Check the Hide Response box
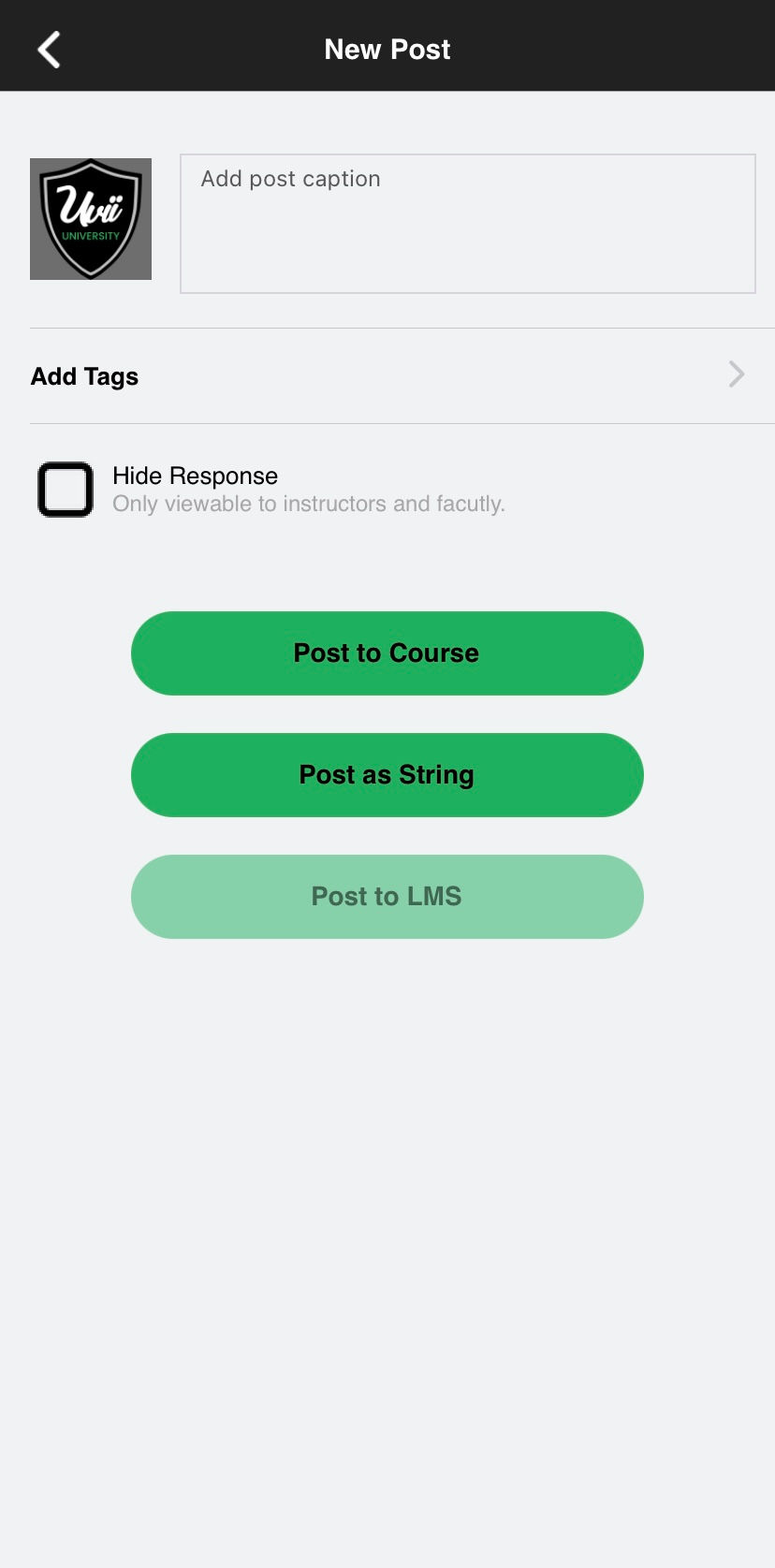 tap(66, 490)
